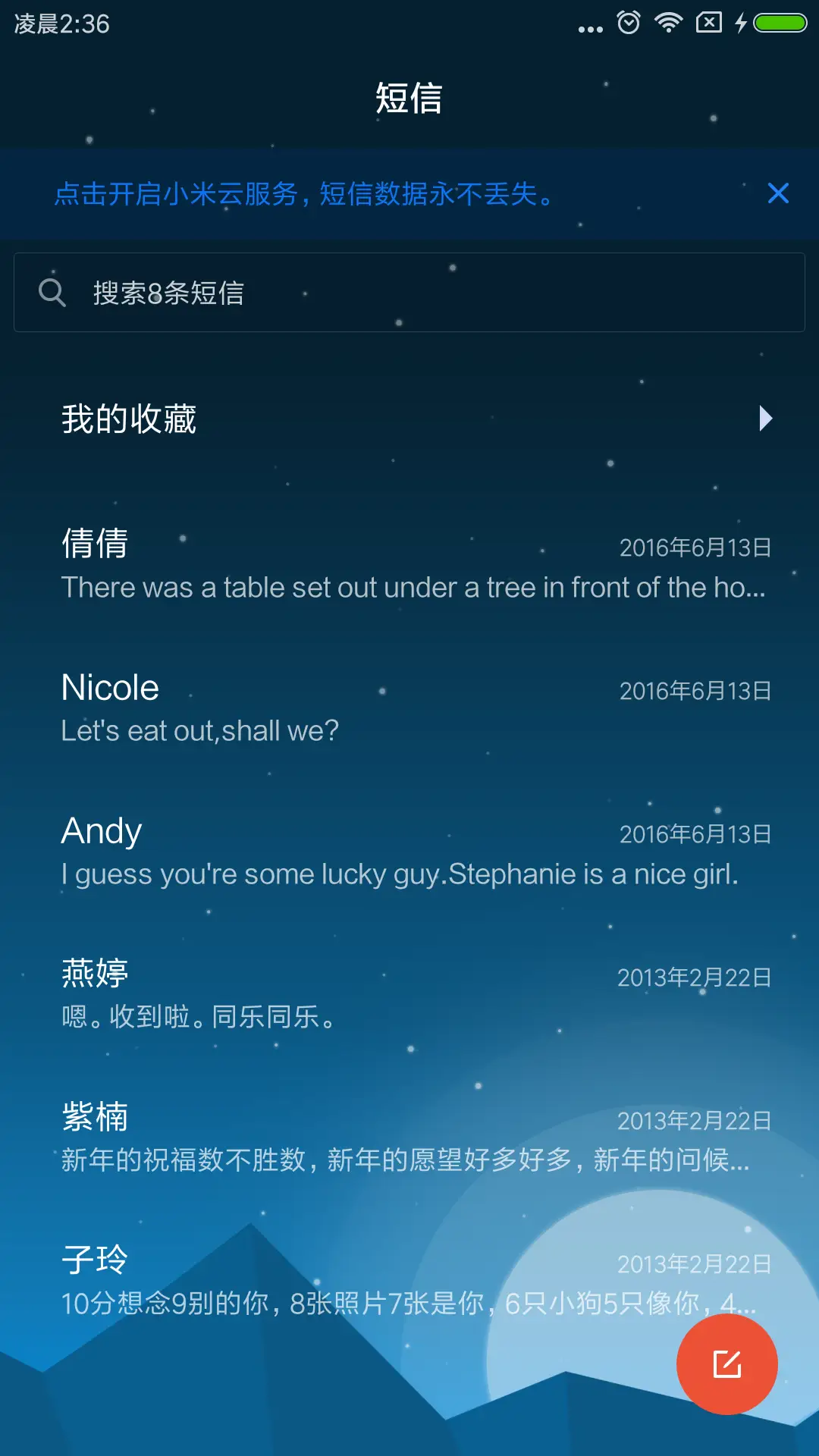Open the 小米云服务 activation link
Screen dimensions: 819x1456
tap(303, 194)
